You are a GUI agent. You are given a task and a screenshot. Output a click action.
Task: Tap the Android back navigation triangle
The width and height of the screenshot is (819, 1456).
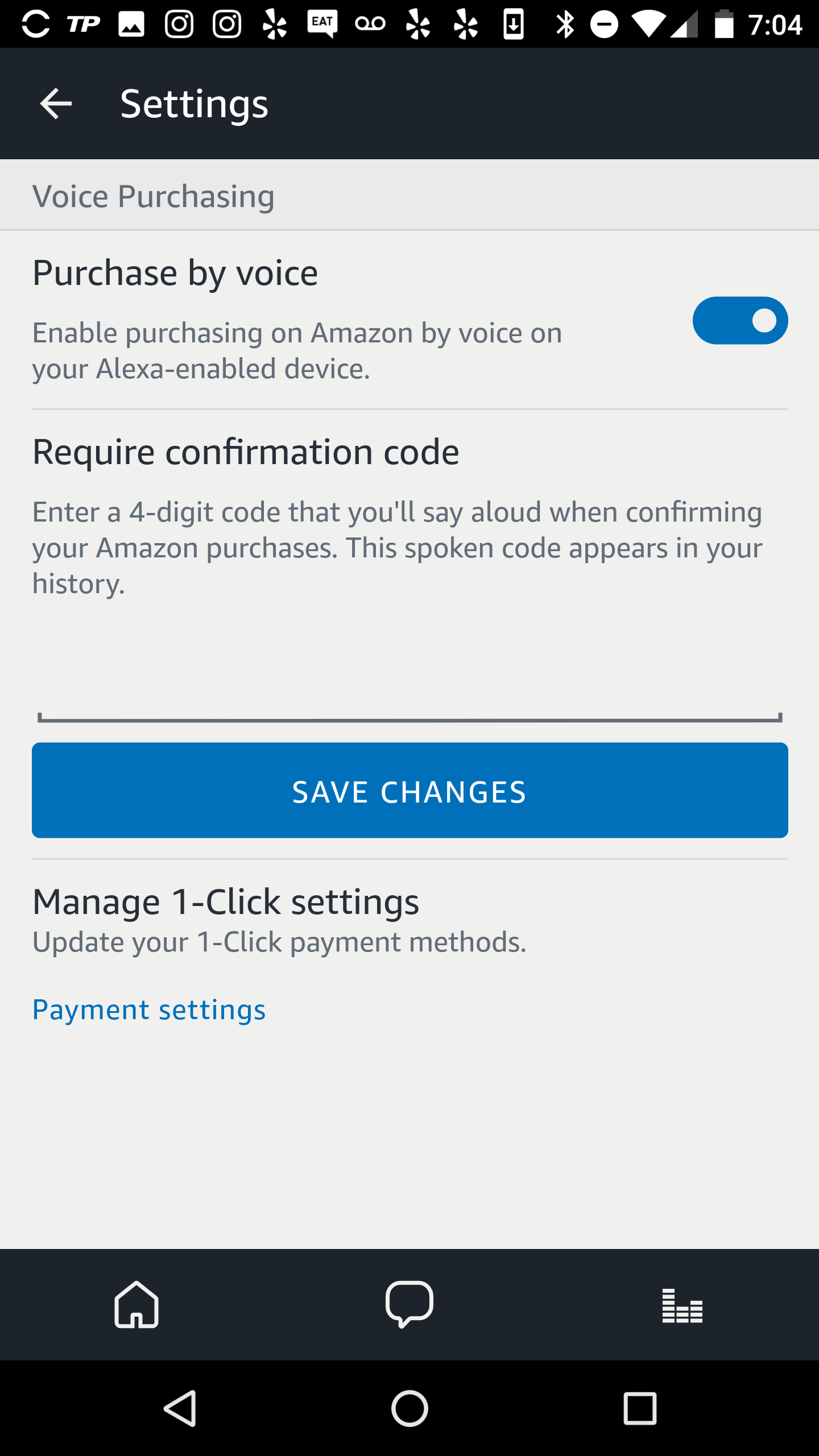click(180, 1408)
